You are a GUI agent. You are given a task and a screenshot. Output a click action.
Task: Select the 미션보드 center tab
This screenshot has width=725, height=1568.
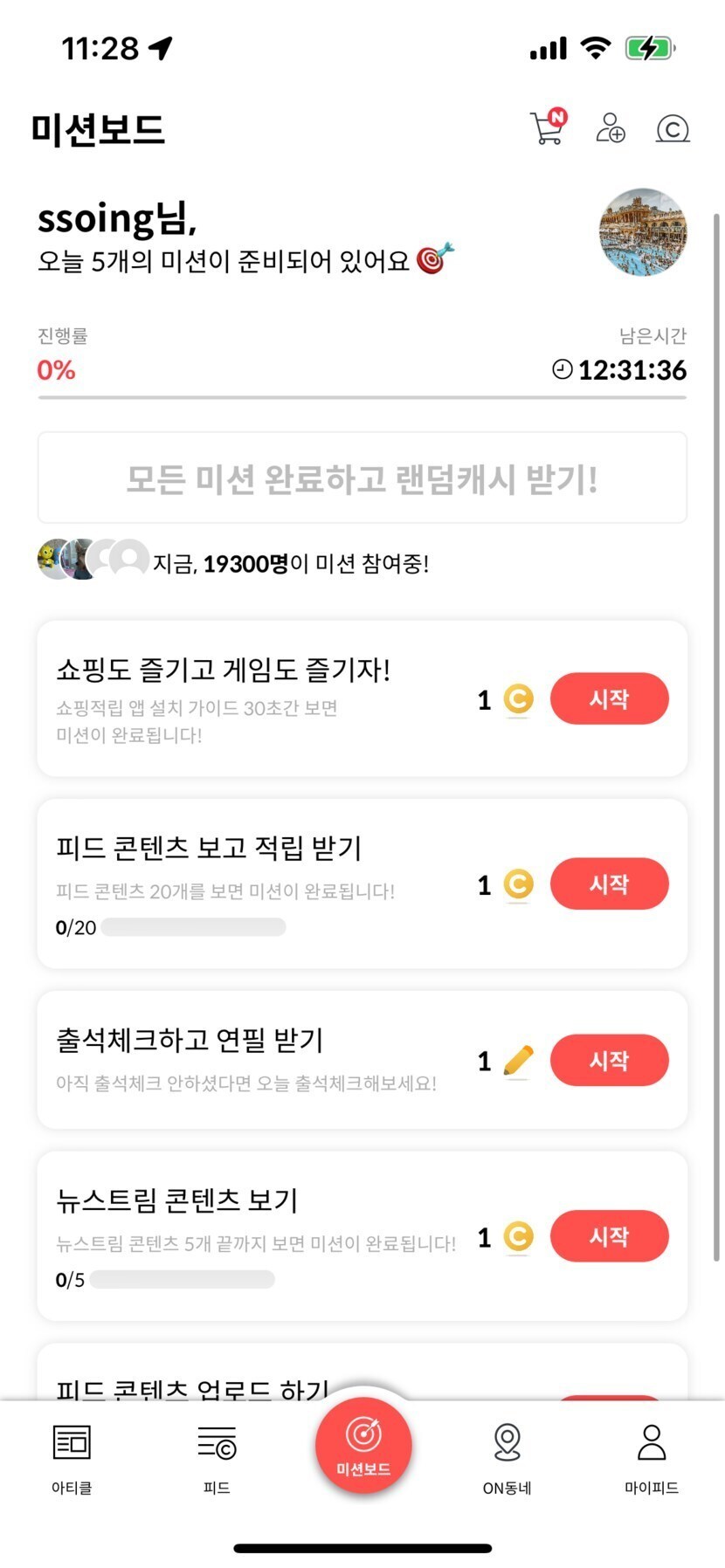coord(363,1446)
